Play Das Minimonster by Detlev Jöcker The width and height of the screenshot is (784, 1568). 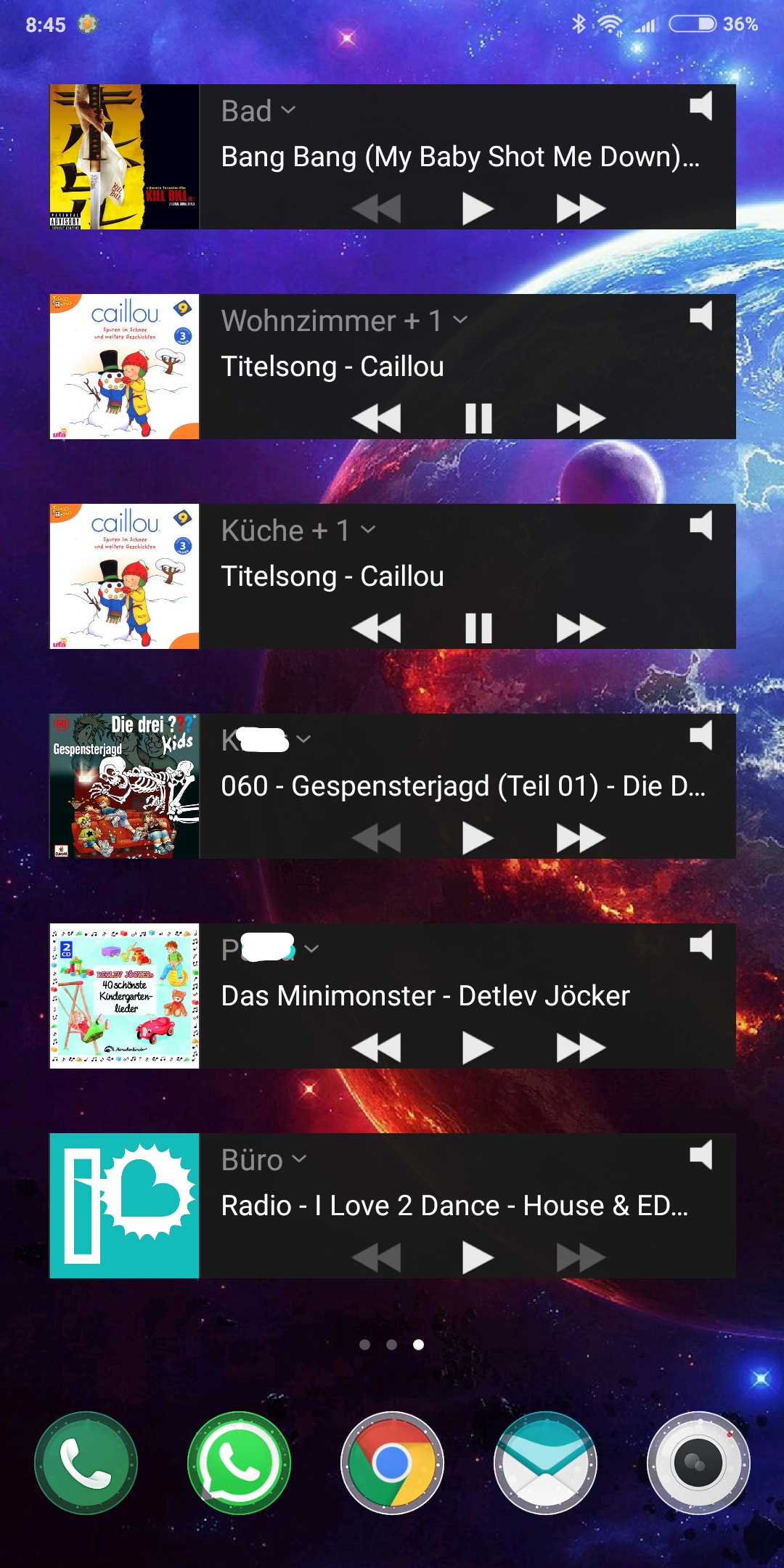478,1048
